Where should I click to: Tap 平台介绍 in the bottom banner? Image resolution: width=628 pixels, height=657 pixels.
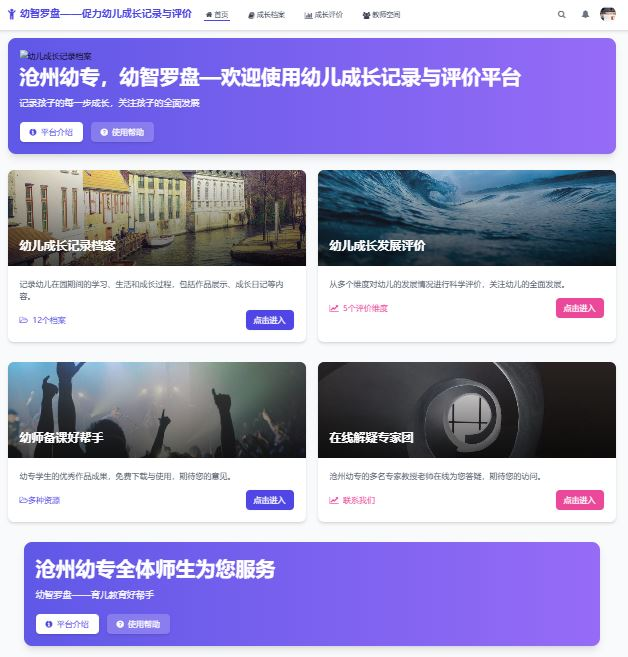coord(67,624)
